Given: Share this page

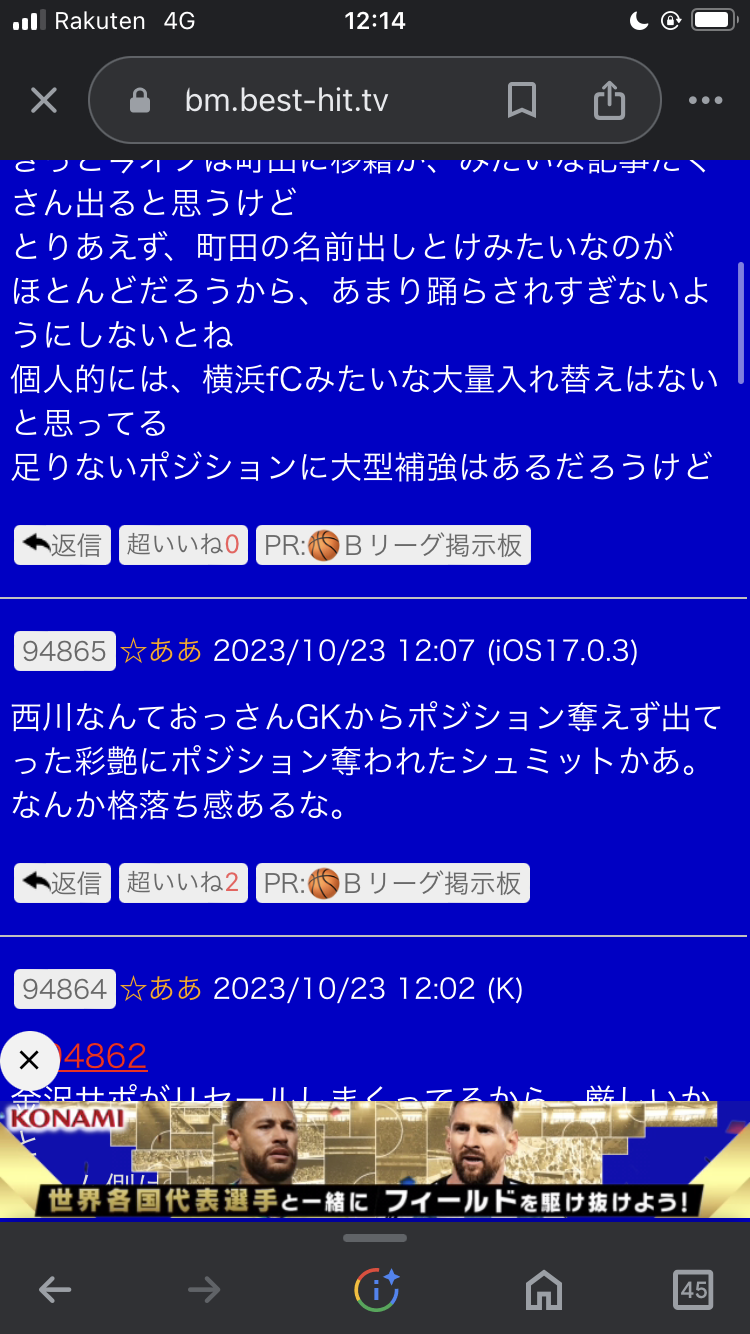Looking at the screenshot, I should (x=608, y=101).
